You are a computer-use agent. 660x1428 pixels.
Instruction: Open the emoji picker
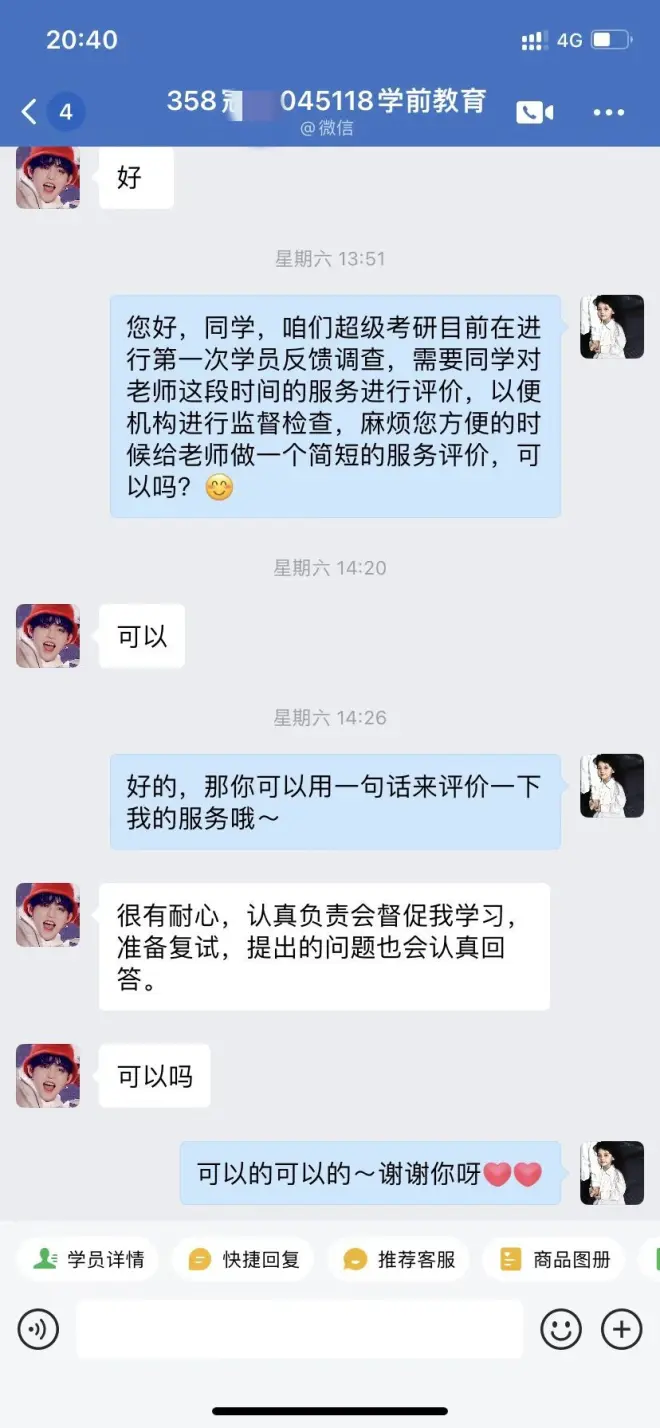point(561,1329)
